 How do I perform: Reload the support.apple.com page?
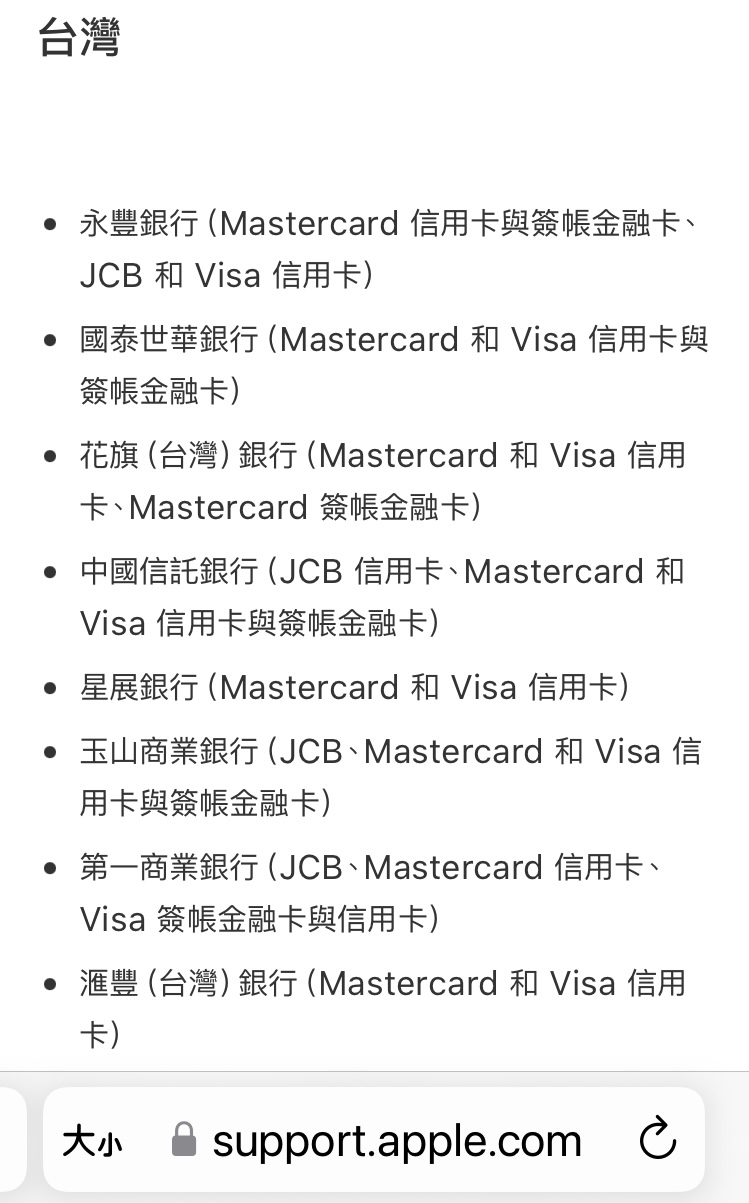pyautogui.click(x=657, y=1140)
